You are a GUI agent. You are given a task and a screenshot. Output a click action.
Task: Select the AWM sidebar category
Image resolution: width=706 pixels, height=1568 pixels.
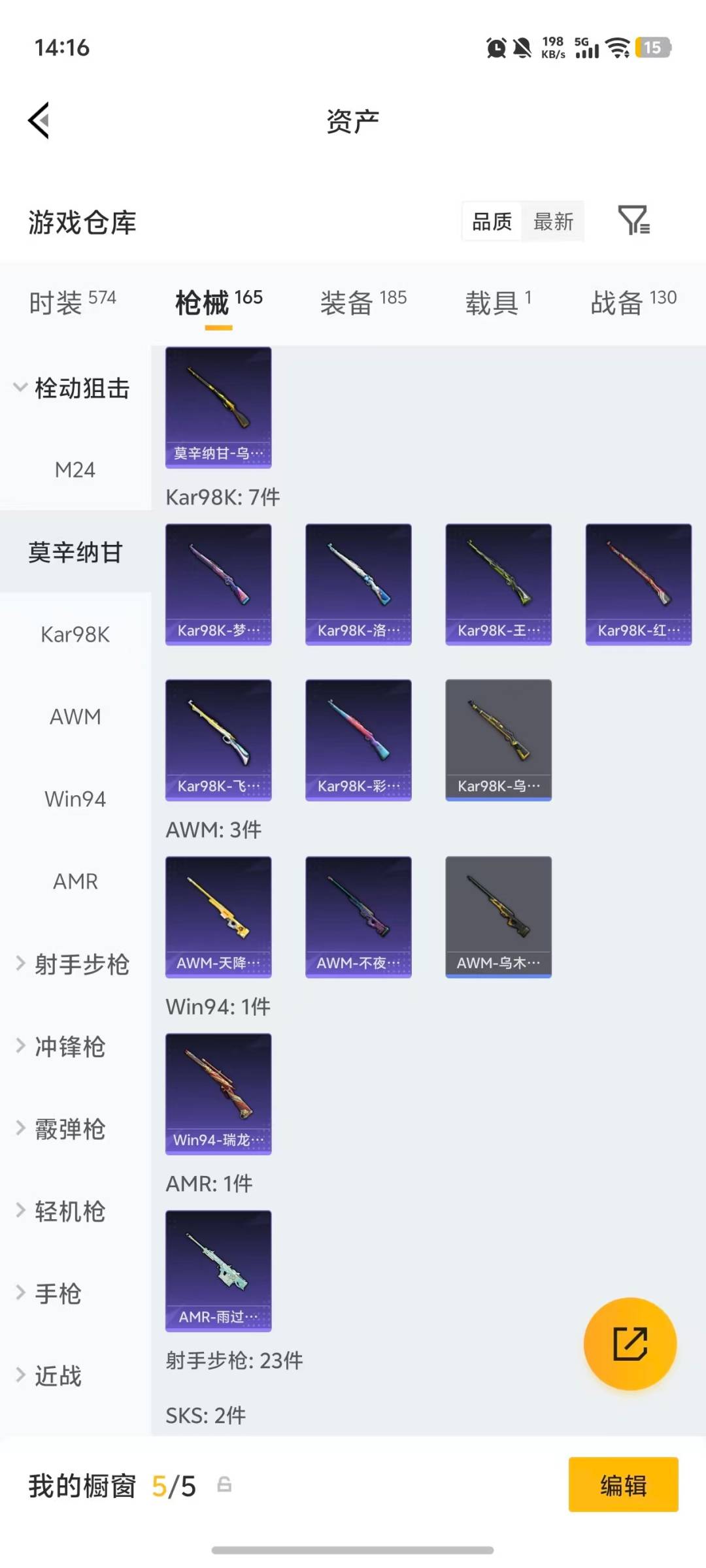(74, 716)
